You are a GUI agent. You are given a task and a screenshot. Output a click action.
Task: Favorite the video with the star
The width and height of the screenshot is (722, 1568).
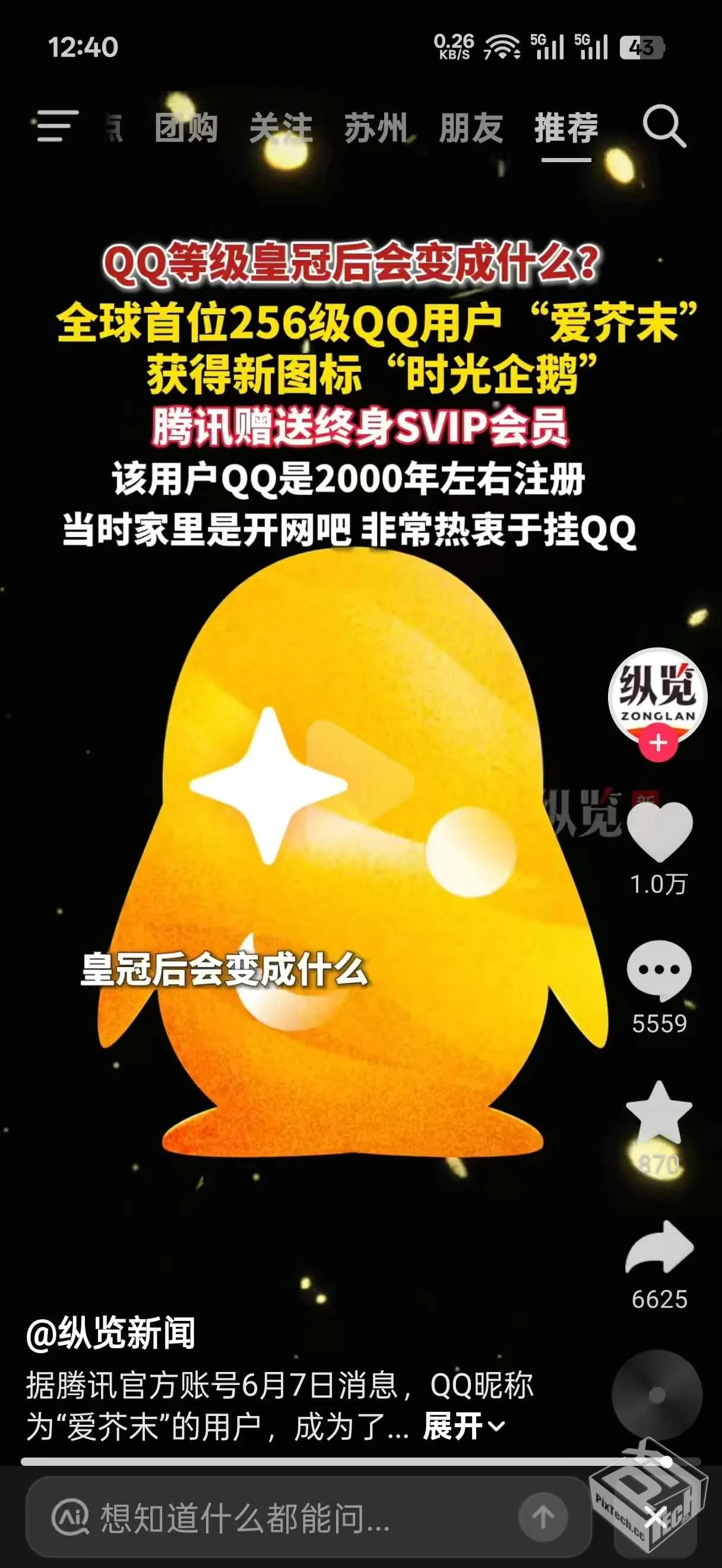coord(658,1112)
